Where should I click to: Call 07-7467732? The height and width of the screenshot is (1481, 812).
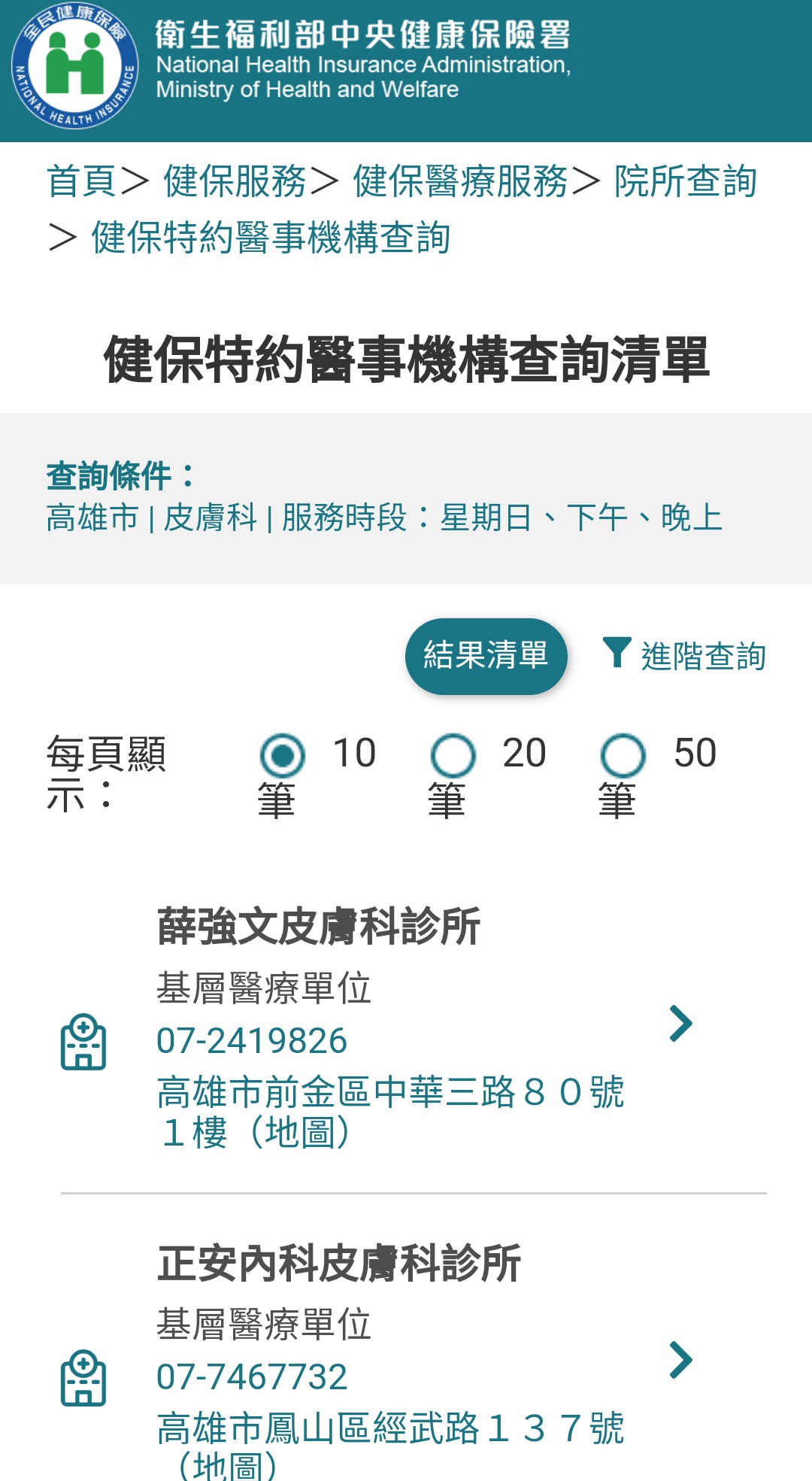click(x=252, y=1377)
